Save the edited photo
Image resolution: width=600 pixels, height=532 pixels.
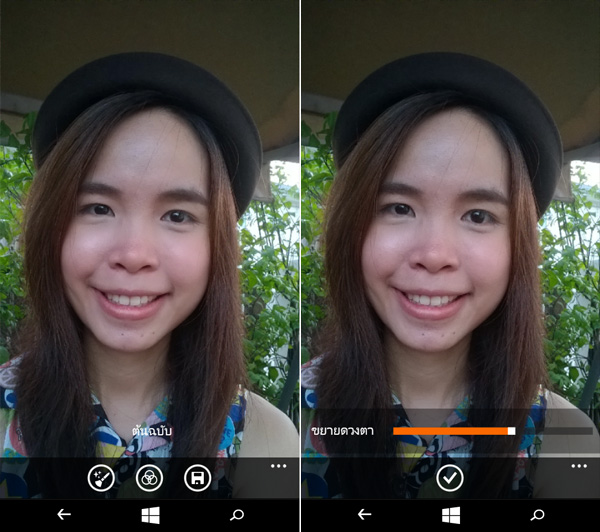coord(198,478)
